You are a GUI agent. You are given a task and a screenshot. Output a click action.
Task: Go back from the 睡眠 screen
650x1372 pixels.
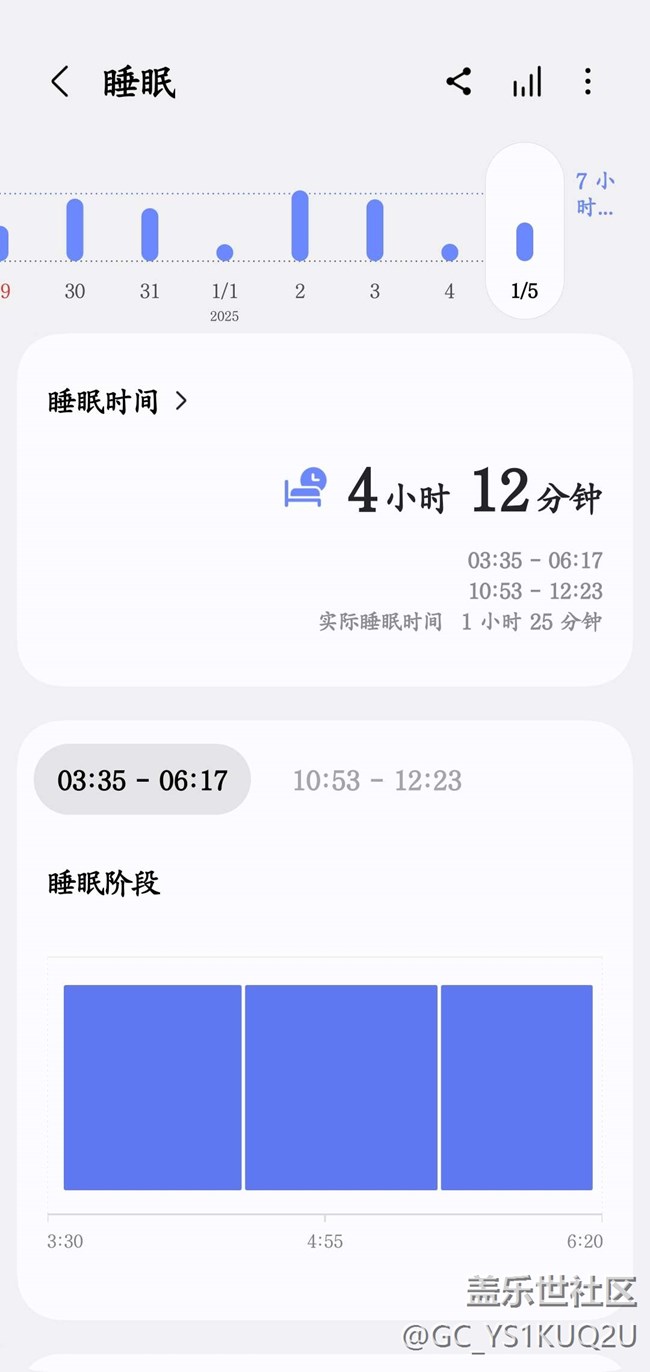60,82
